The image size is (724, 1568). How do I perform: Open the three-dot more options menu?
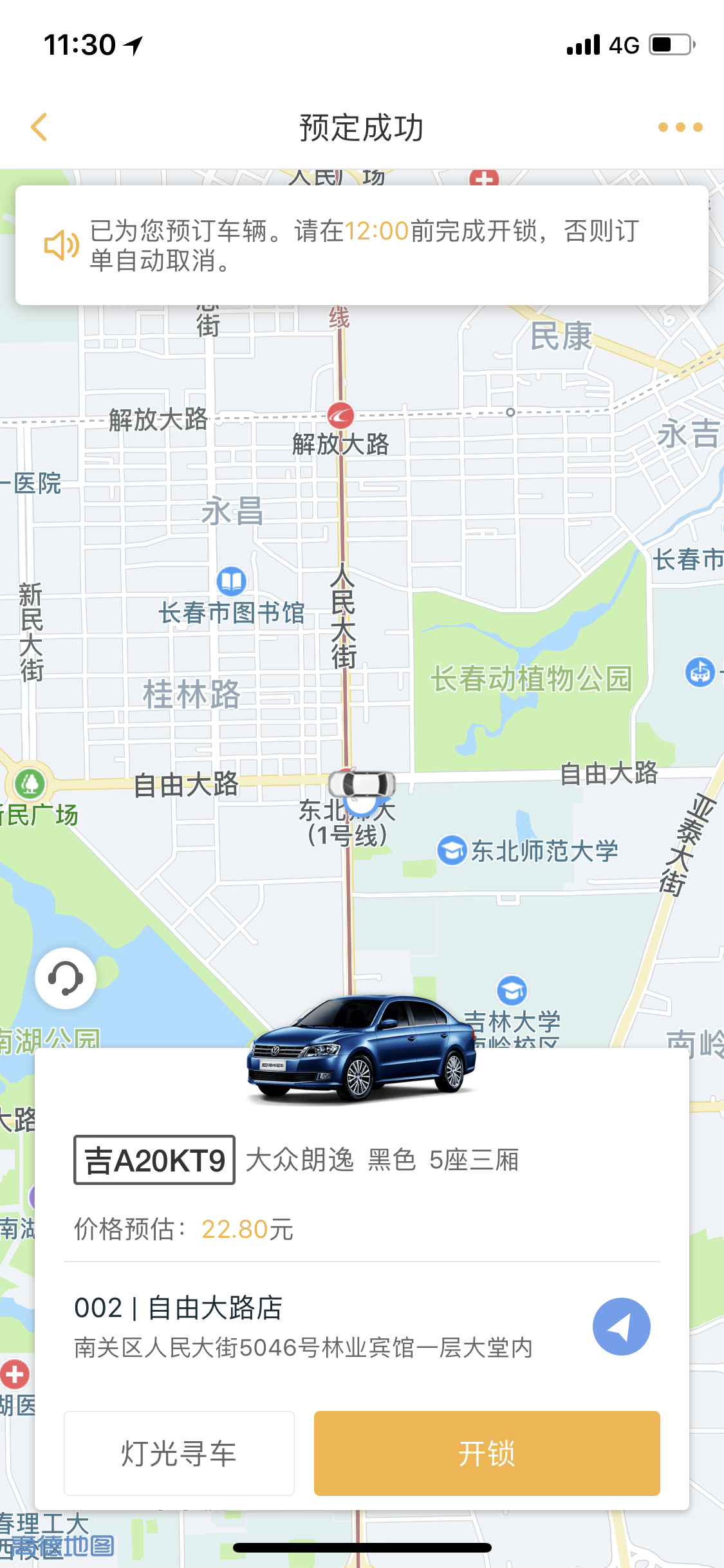[x=680, y=127]
